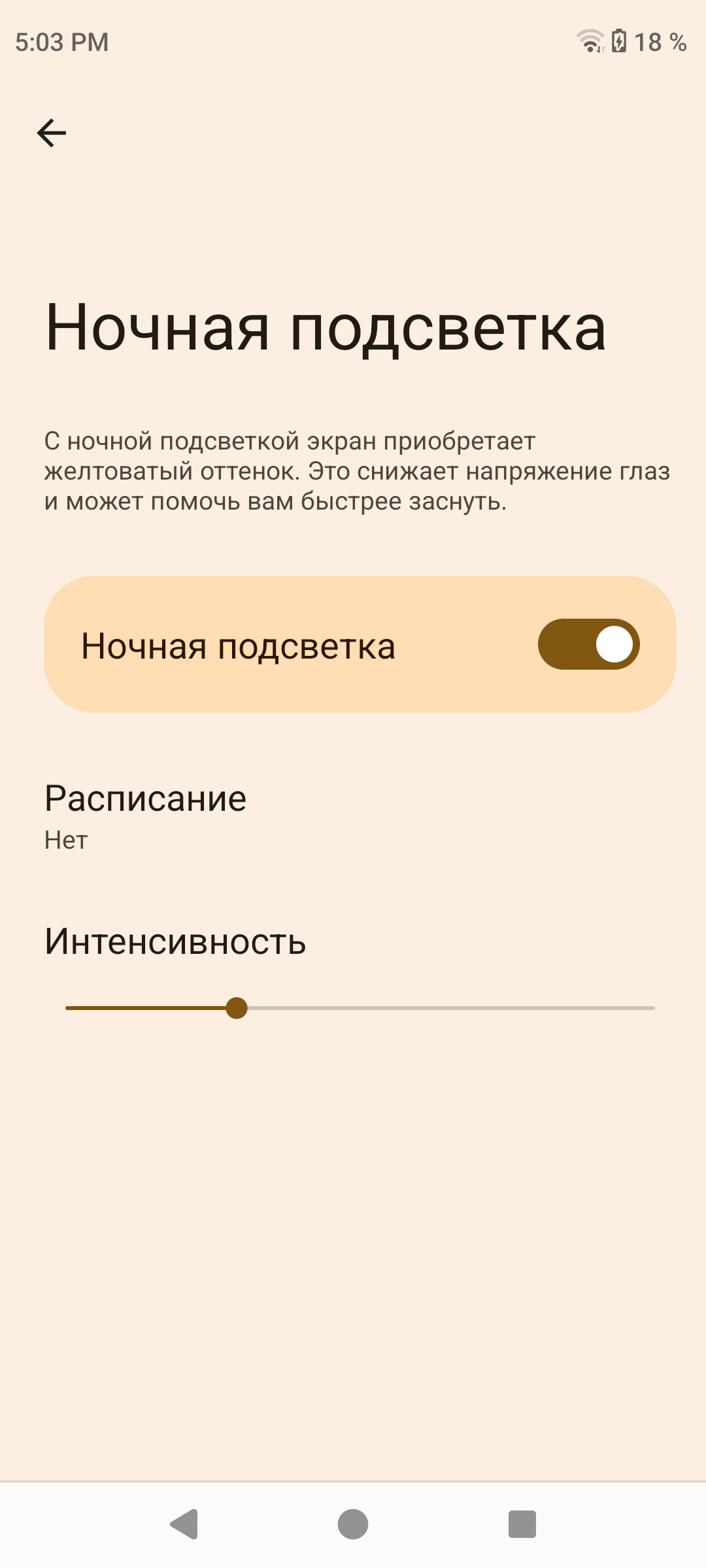
Task: Open recent apps with the square button
Action: tap(522, 1524)
